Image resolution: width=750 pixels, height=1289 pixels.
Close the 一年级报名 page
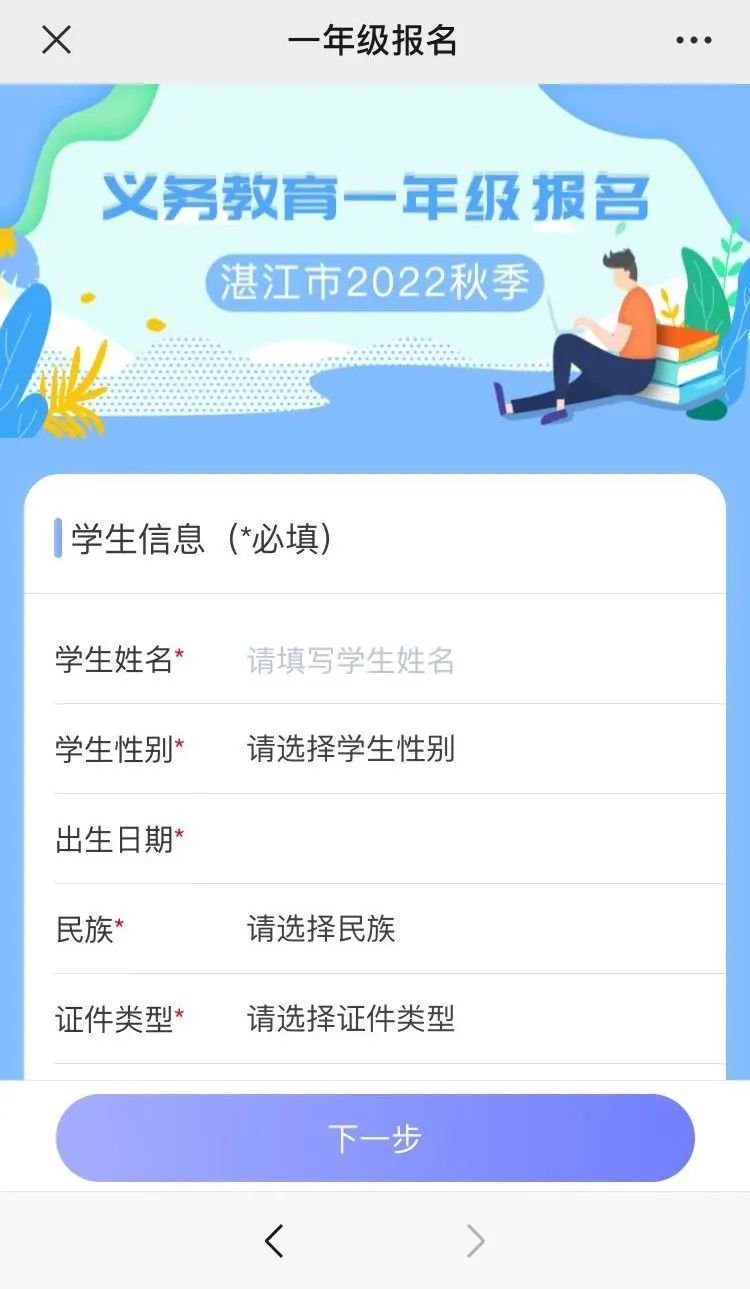56,41
